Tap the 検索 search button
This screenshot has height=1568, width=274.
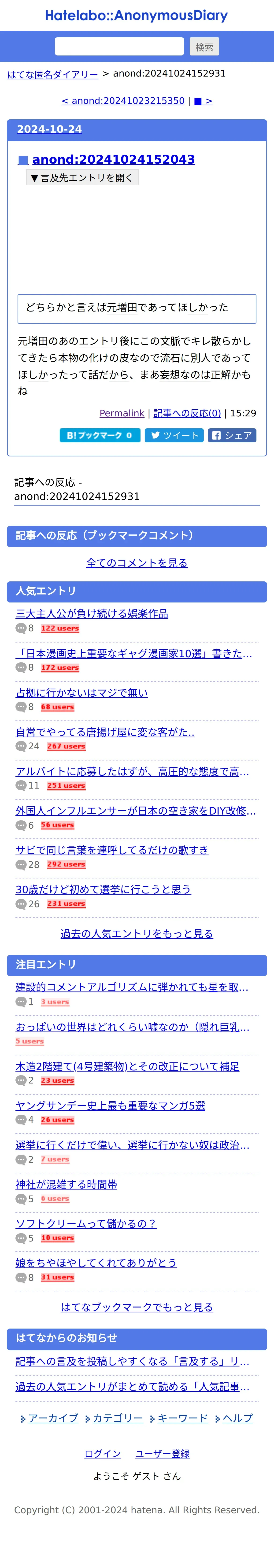[204, 47]
